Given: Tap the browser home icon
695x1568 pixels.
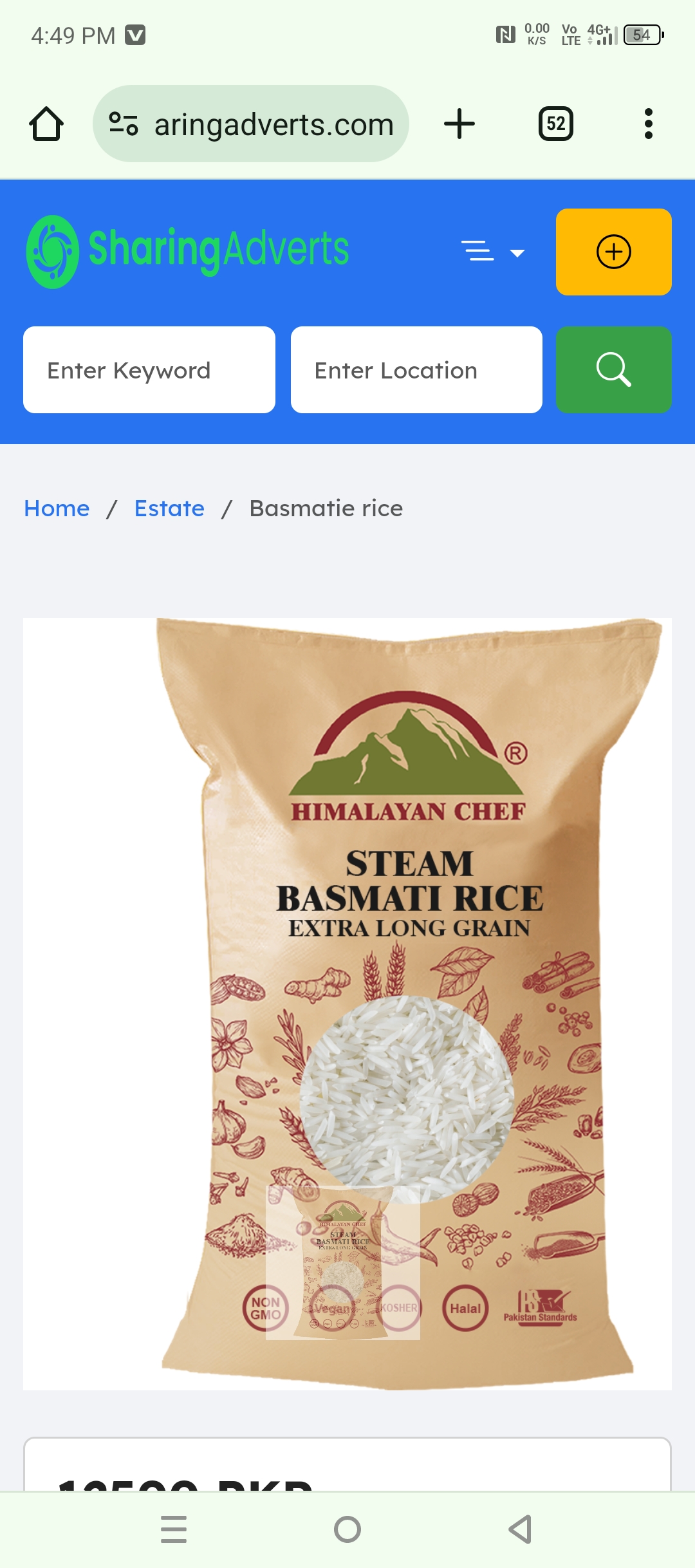Looking at the screenshot, I should point(46,124).
